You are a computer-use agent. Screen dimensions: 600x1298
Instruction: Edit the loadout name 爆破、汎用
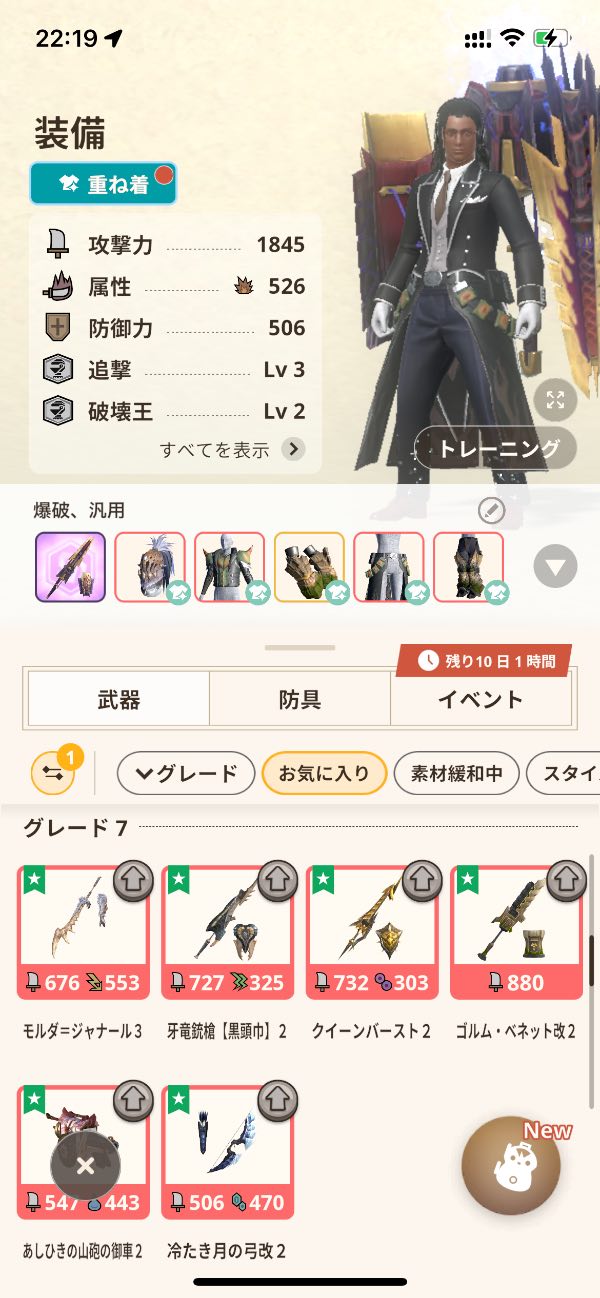pyautogui.click(x=491, y=511)
